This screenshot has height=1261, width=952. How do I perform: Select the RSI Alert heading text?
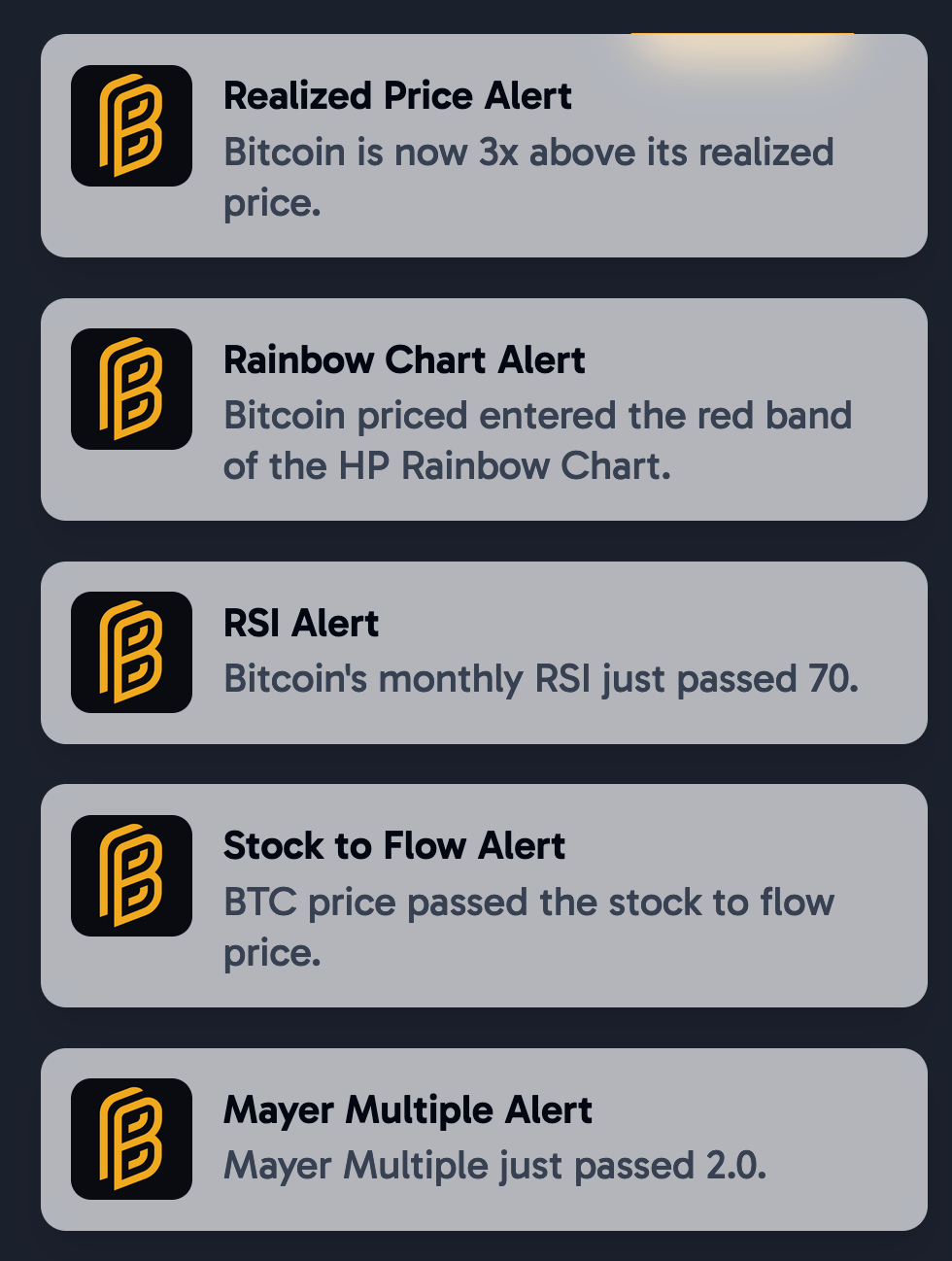tap(301, 623)
